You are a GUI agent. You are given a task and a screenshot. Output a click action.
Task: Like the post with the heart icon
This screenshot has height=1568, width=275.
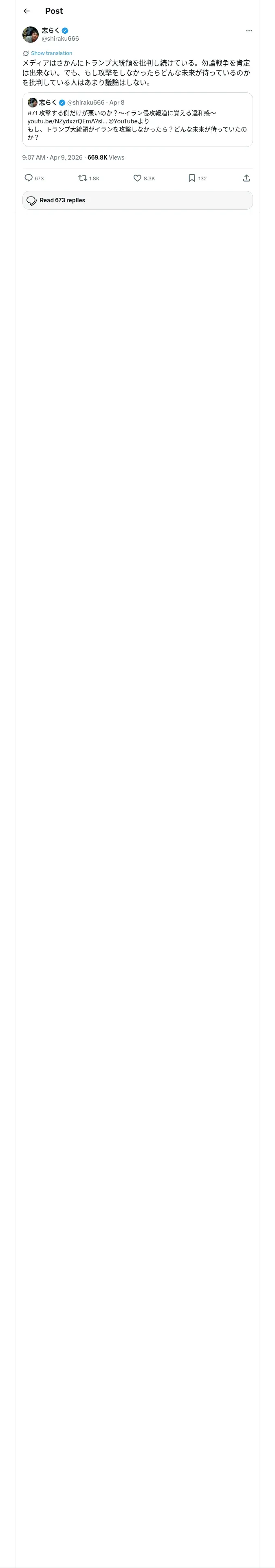[137, 178]
